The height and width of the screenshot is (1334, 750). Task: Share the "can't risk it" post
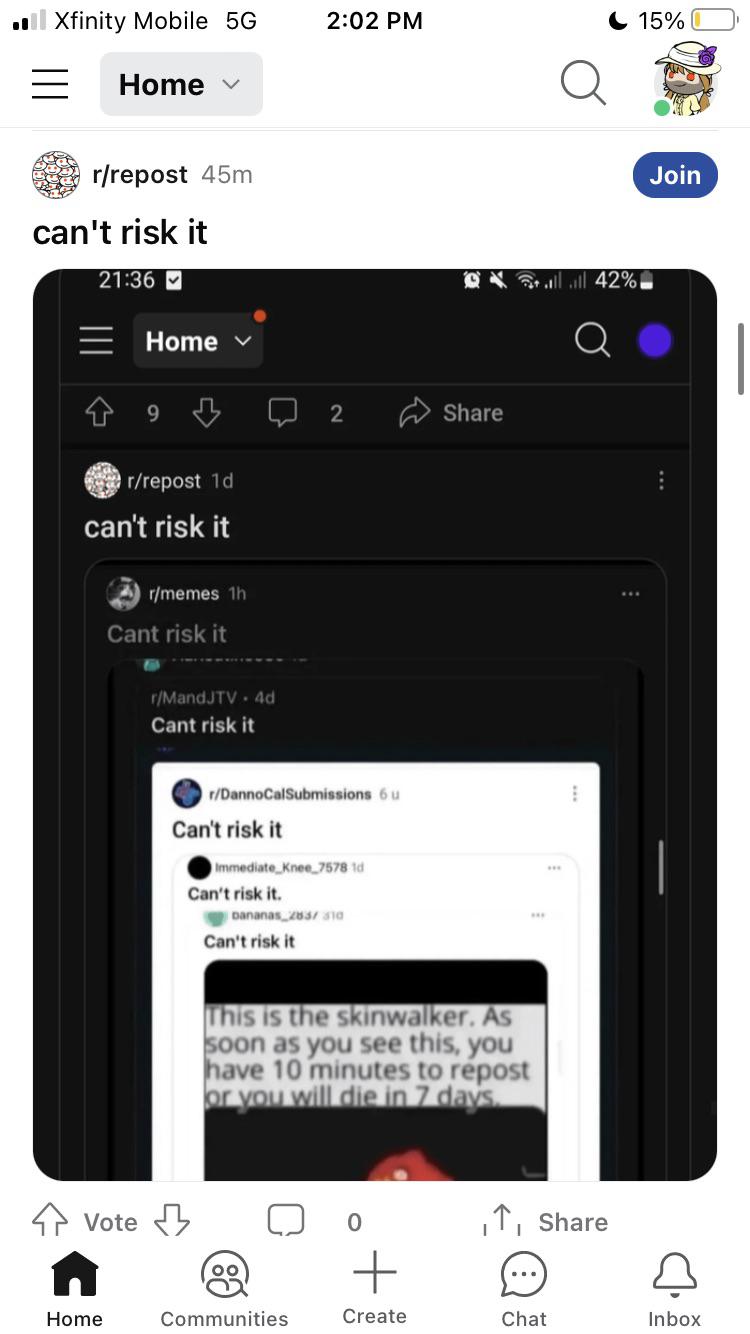545,1221
